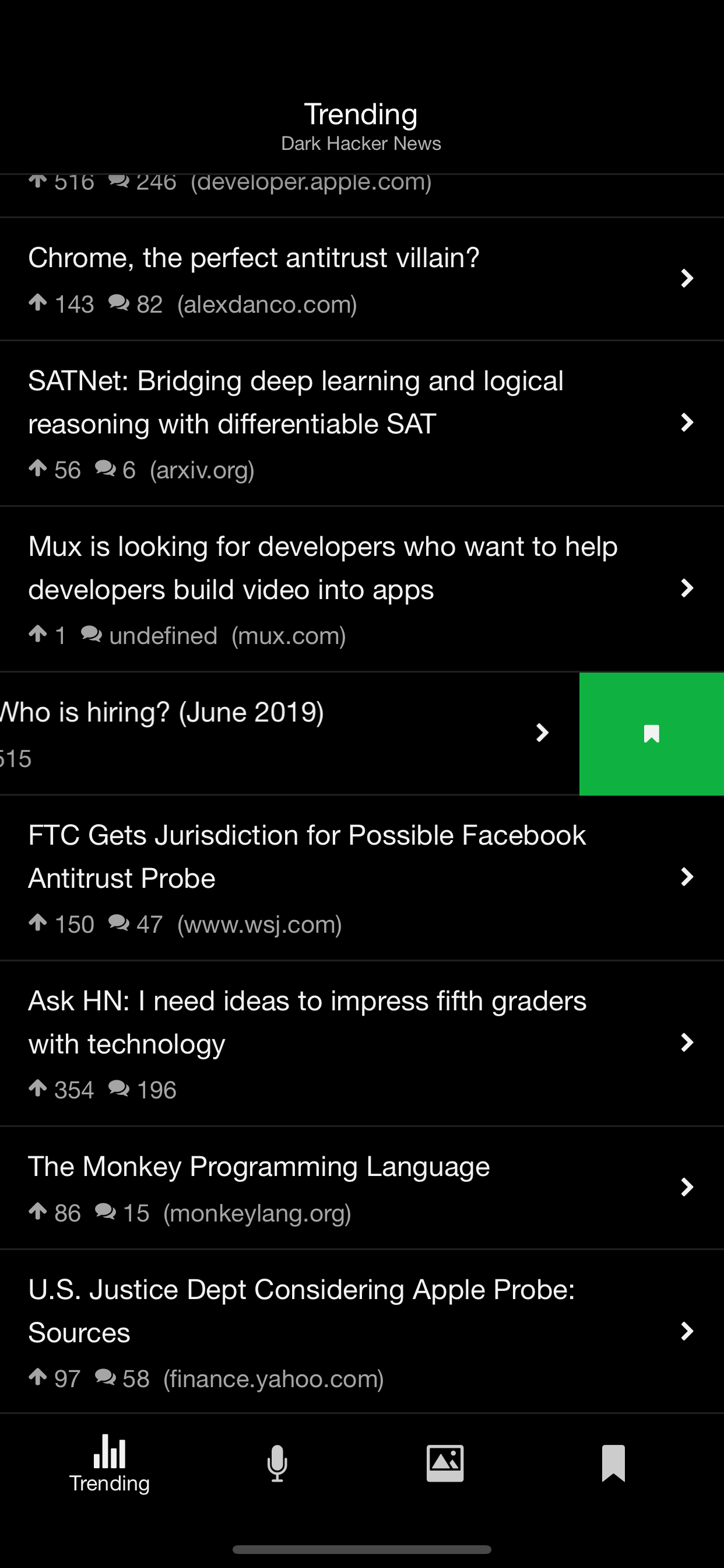The height and width of the screenshot is (1568, 724).
Task: Tap the alexdanco.com domain text
Action: tap(268, 304)
